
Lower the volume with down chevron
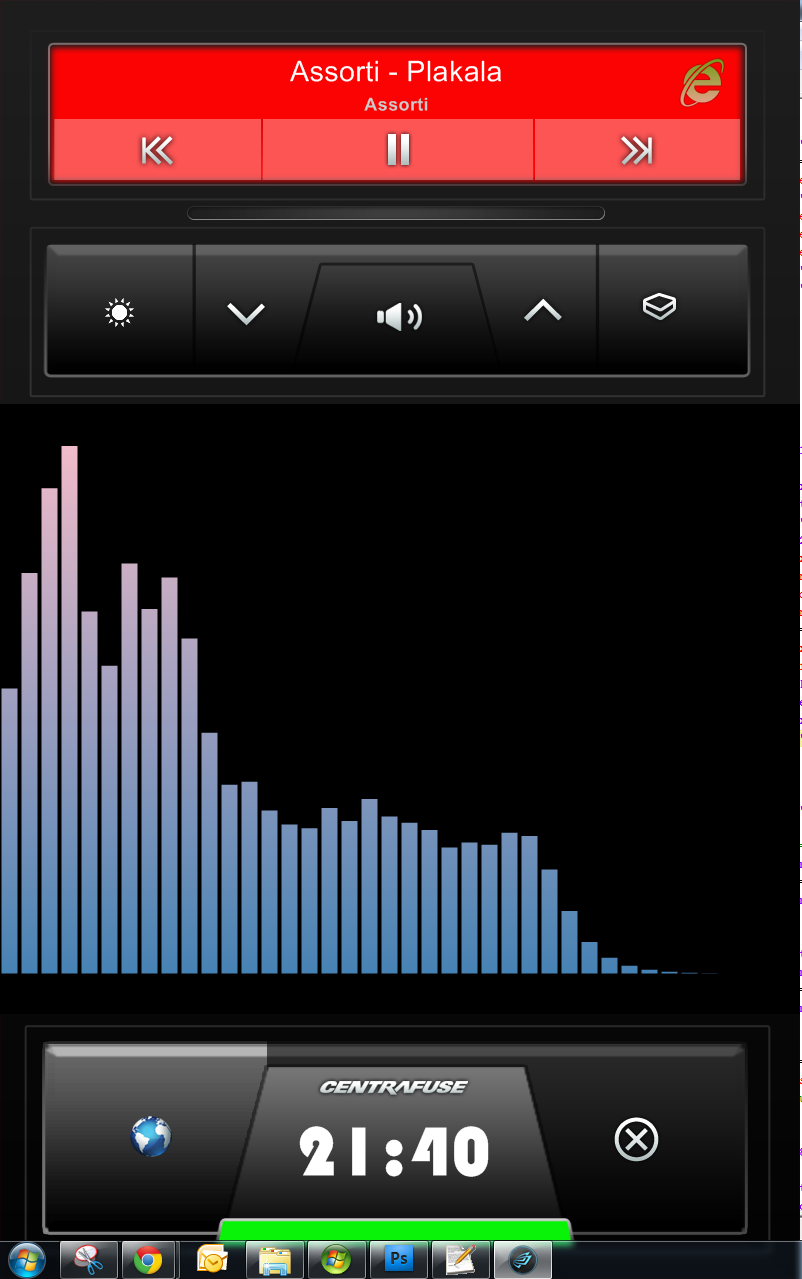pyautogui.click(x=246, y=314)
